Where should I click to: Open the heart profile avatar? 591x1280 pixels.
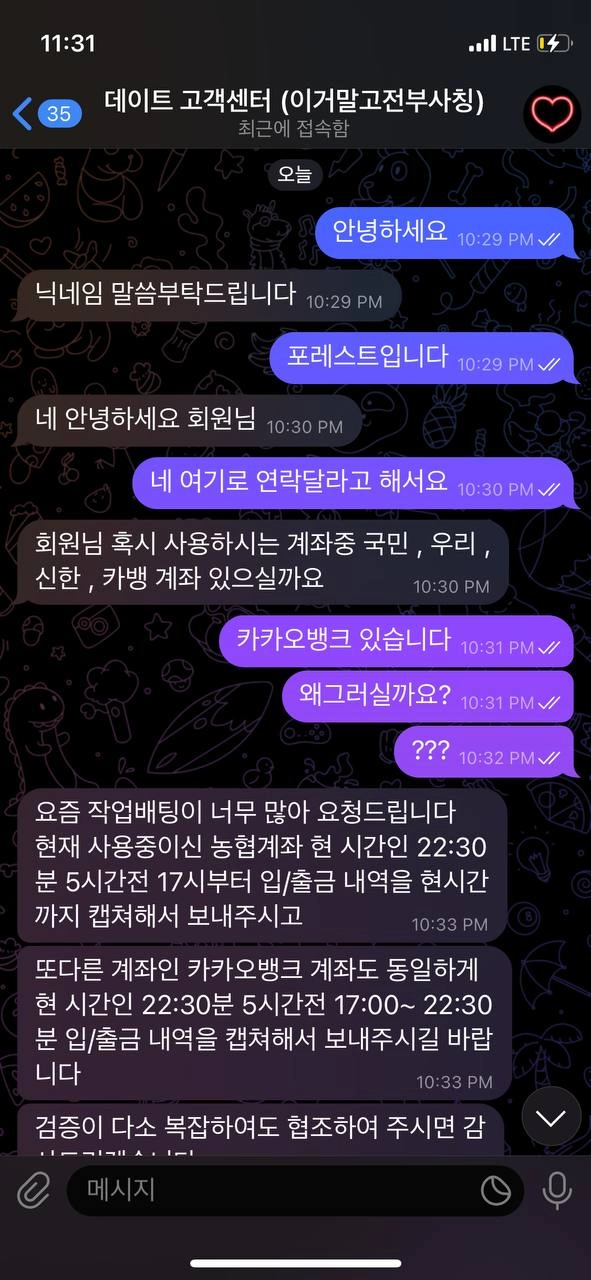coord(551,113)
